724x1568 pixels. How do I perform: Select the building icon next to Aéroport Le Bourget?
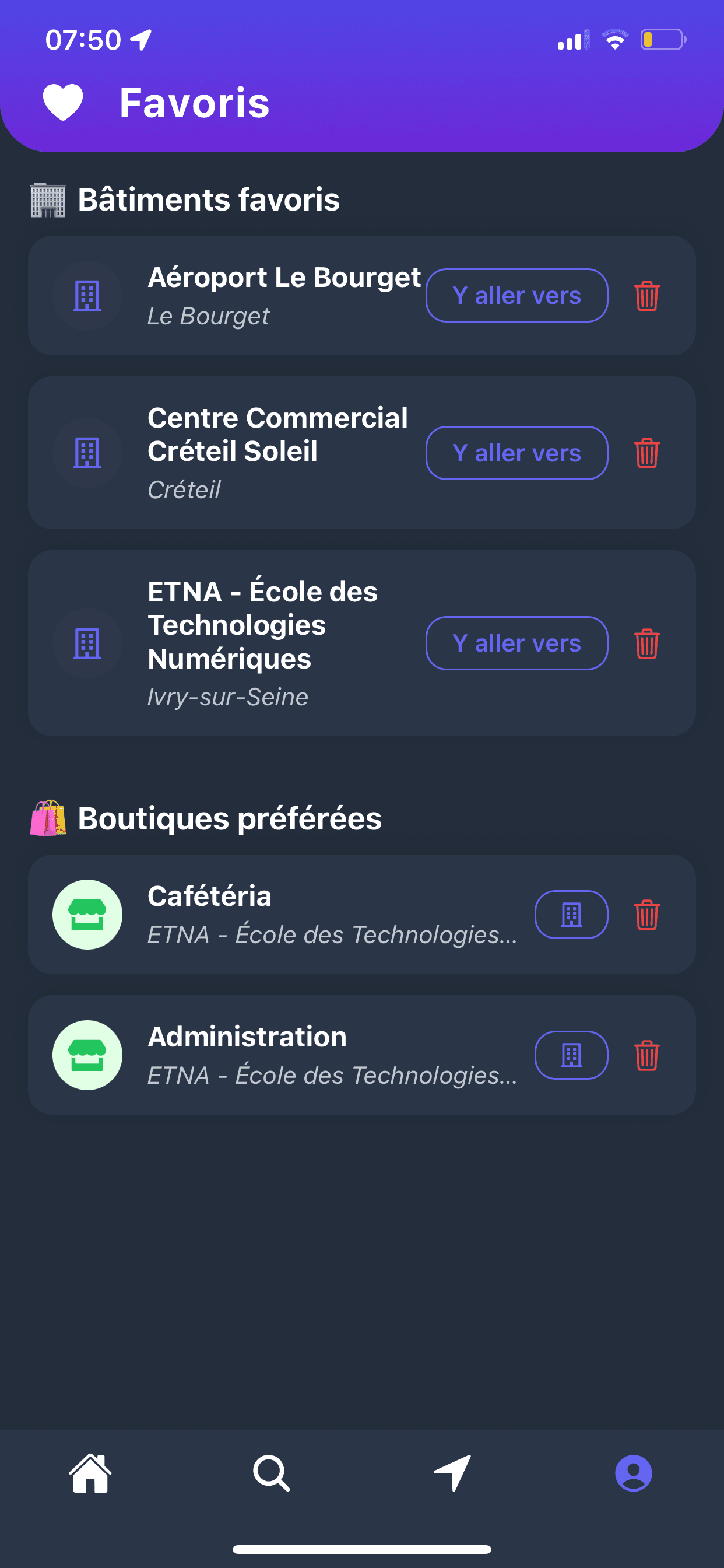(x=87, y=295)
